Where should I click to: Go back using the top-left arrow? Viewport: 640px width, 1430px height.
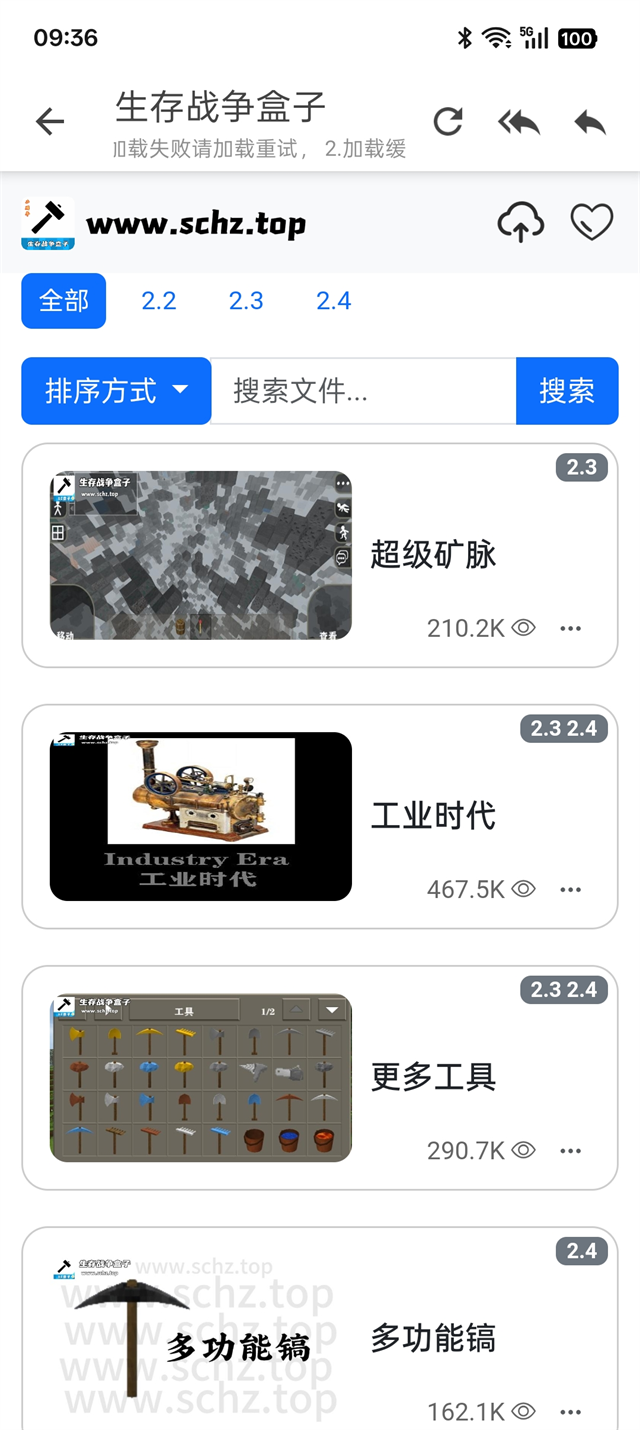[x=49, y=122]
